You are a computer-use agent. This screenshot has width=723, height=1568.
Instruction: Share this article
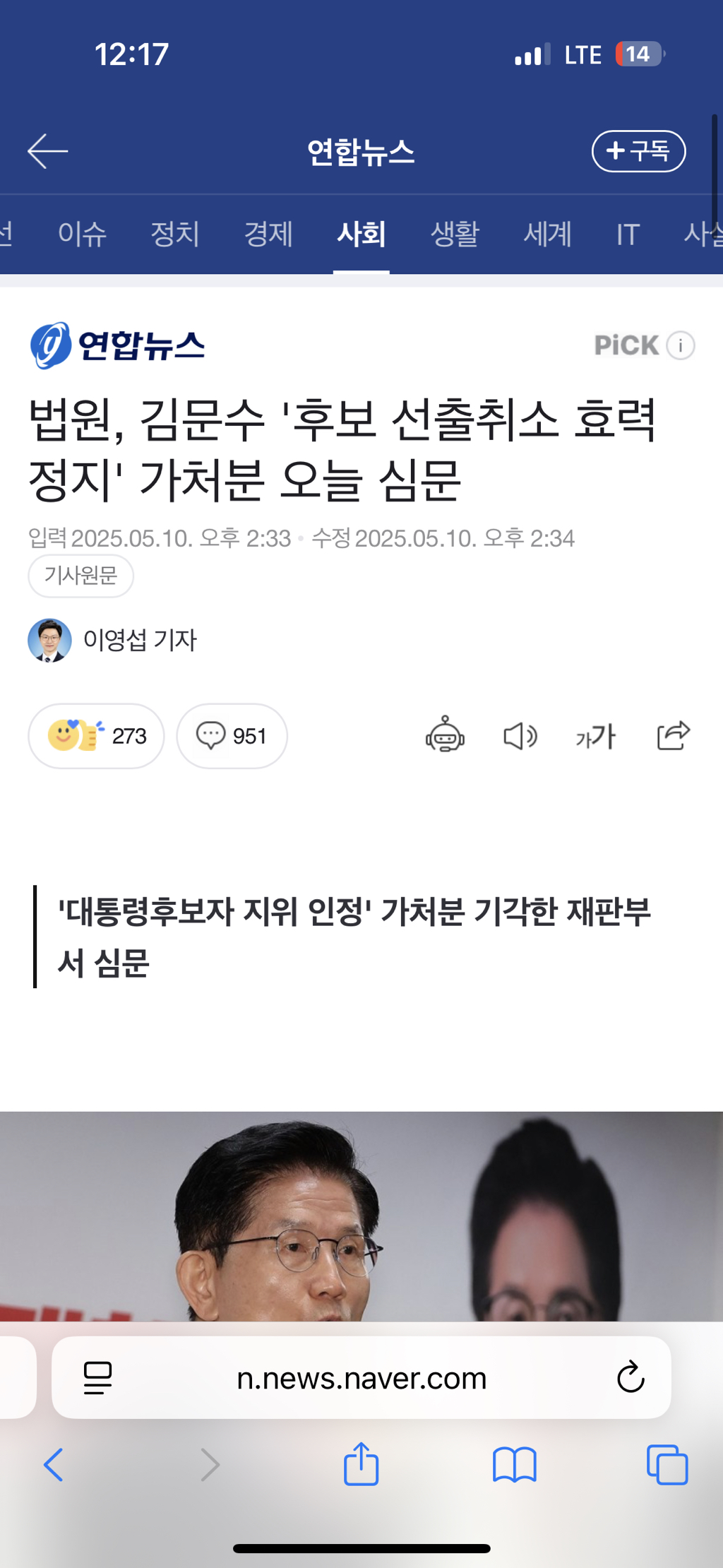point(673,736)
